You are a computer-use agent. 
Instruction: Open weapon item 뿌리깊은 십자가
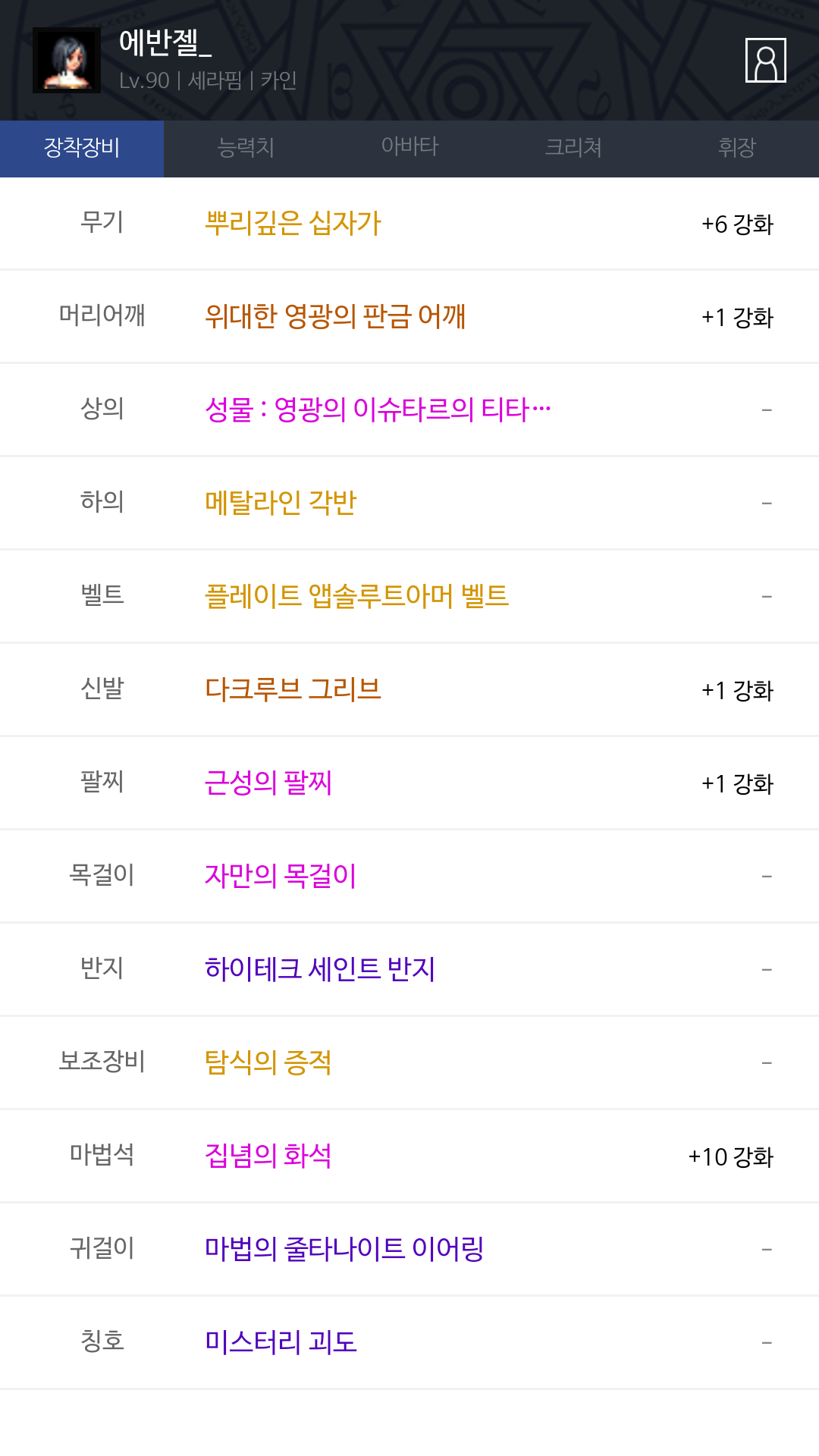coord(293,223)
